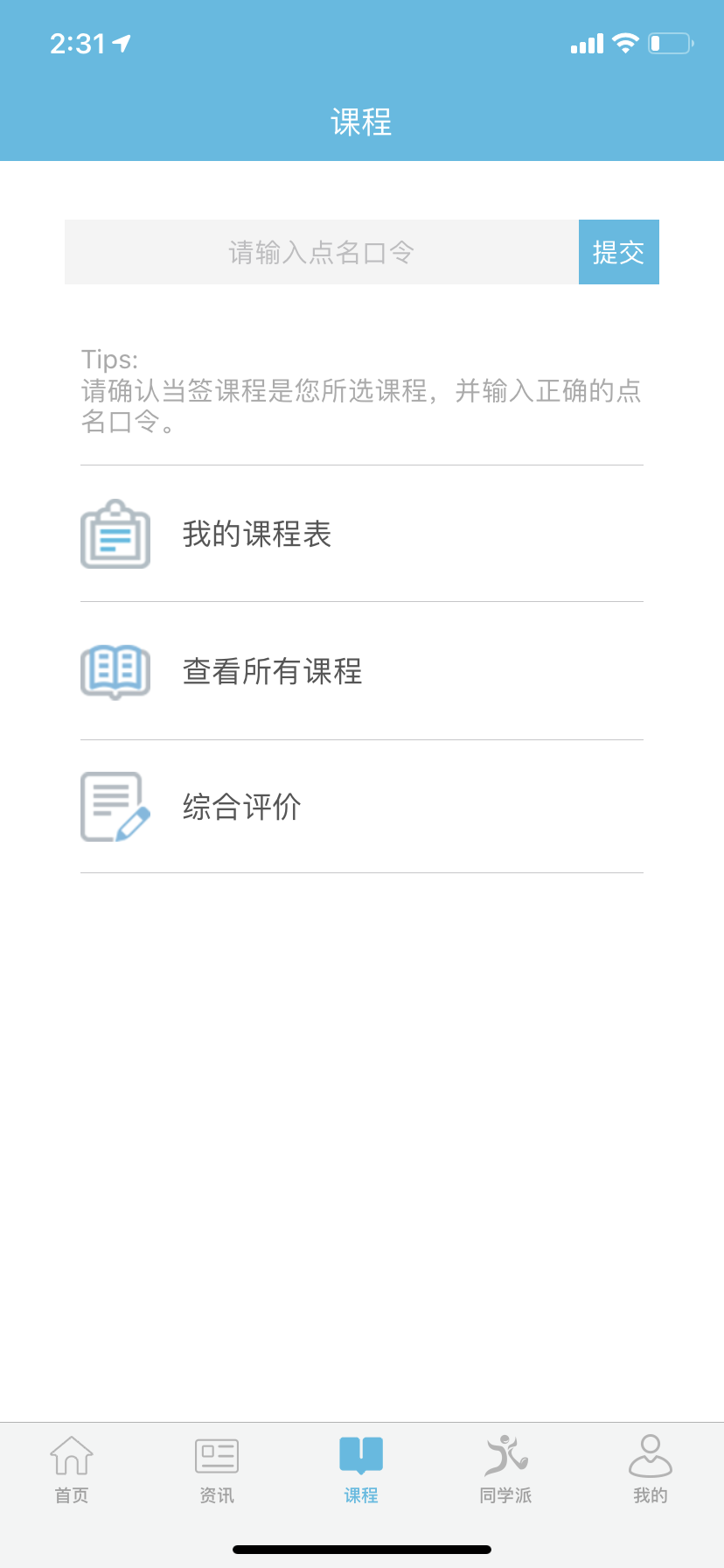This screenshot has height=1568, width=724.
Task: Tap the 查看所有课程 book icon
Action: click(x=114, y=670)
